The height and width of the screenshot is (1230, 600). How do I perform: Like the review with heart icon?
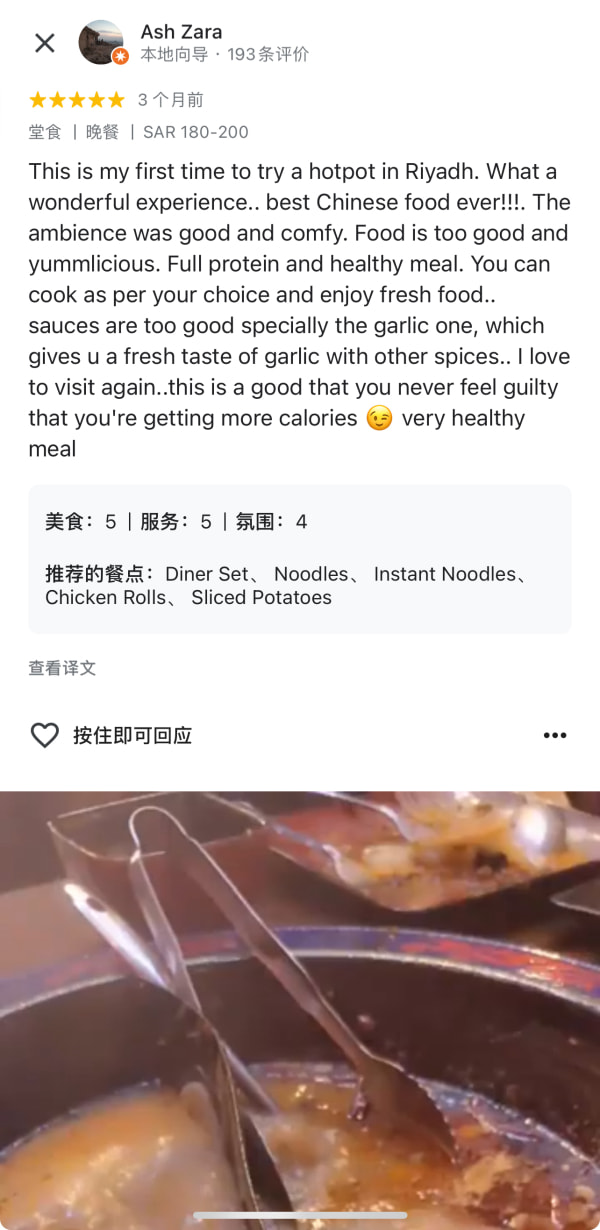click(x=45, y=736)
